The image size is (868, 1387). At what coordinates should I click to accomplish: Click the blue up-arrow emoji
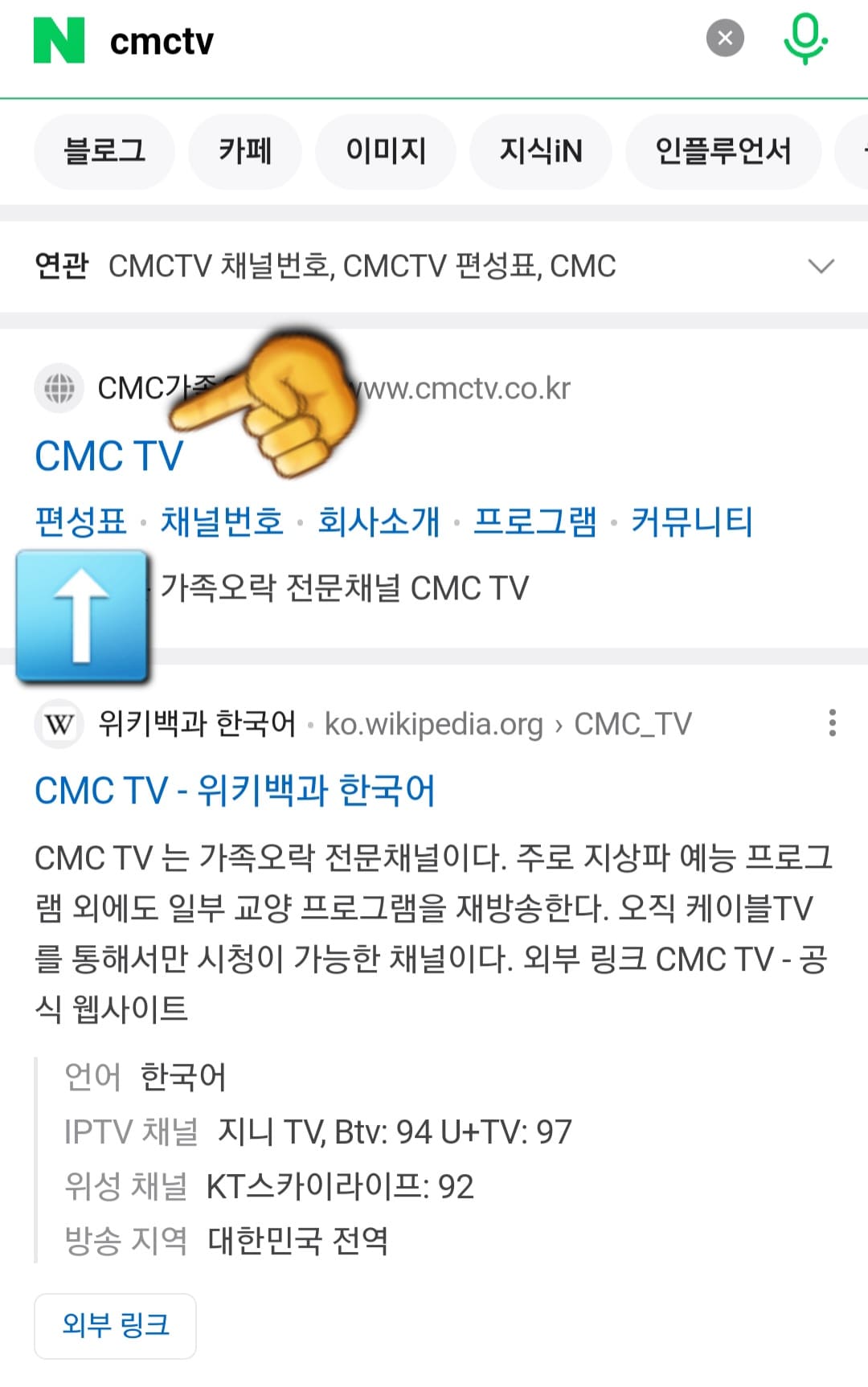click(x=83, y=615)
